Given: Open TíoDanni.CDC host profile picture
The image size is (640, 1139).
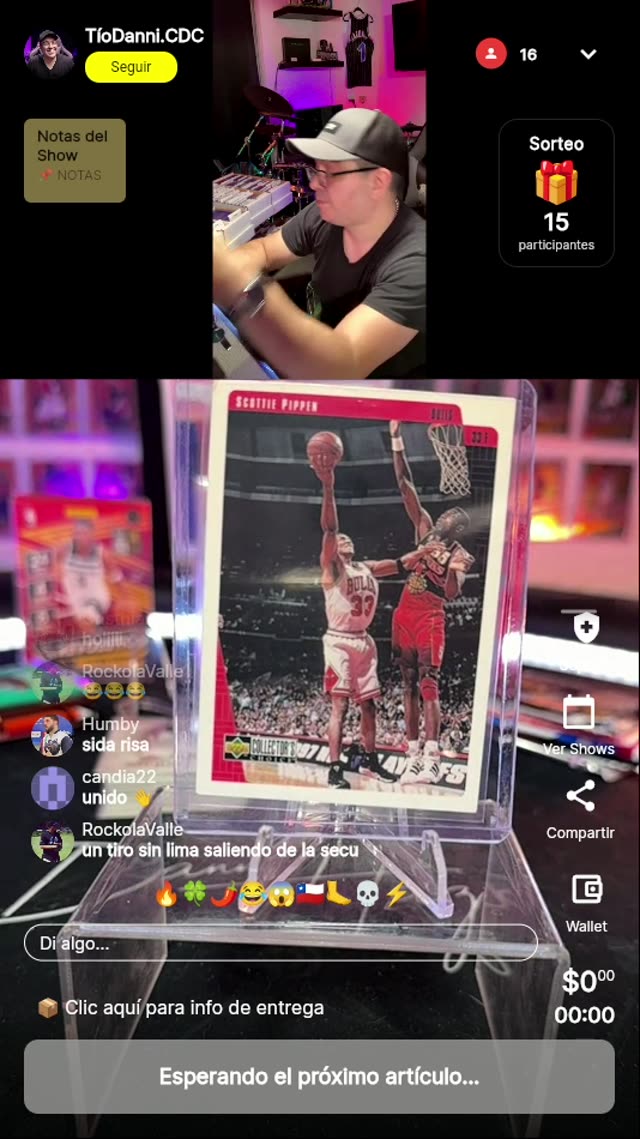Looking at the screenshot, I should (50, 54).
